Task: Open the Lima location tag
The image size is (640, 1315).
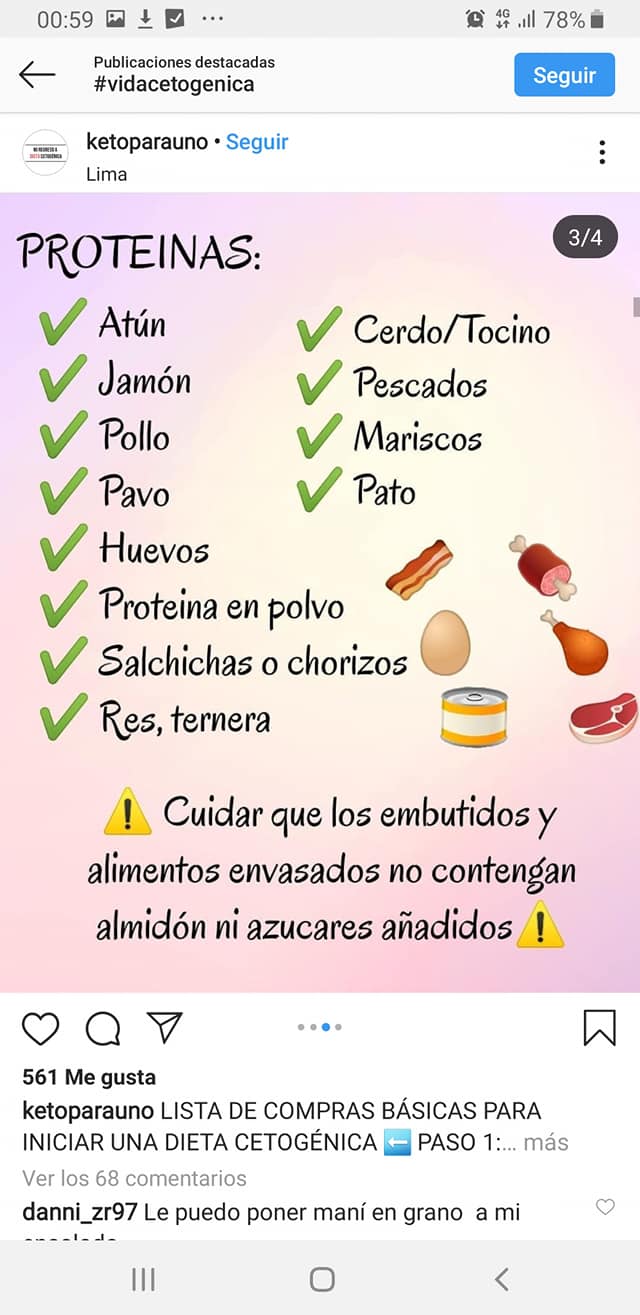Action: pyautogui.click(x=107, y=174)
